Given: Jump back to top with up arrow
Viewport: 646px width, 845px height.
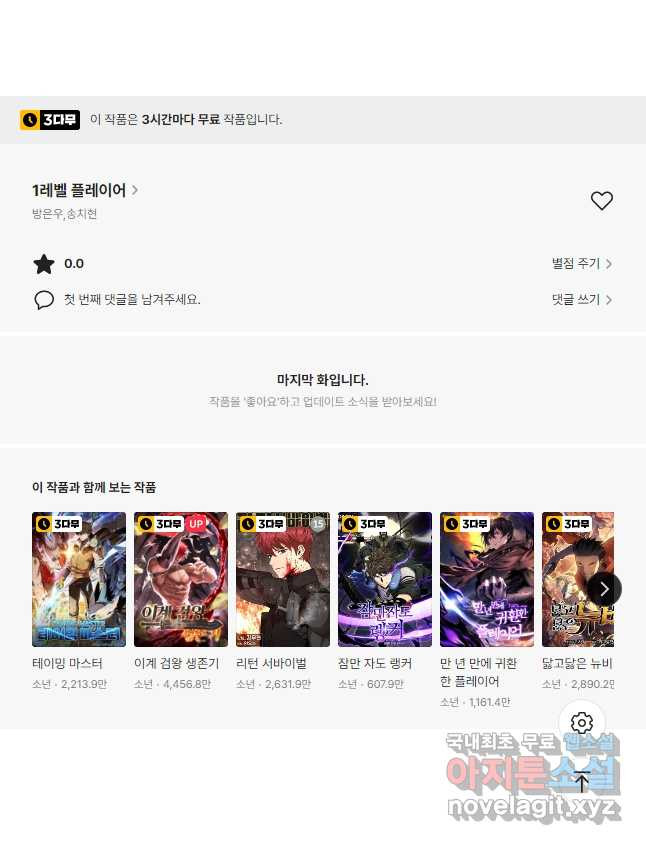Looking at the screenshot, I should click(x=582, y=781).
